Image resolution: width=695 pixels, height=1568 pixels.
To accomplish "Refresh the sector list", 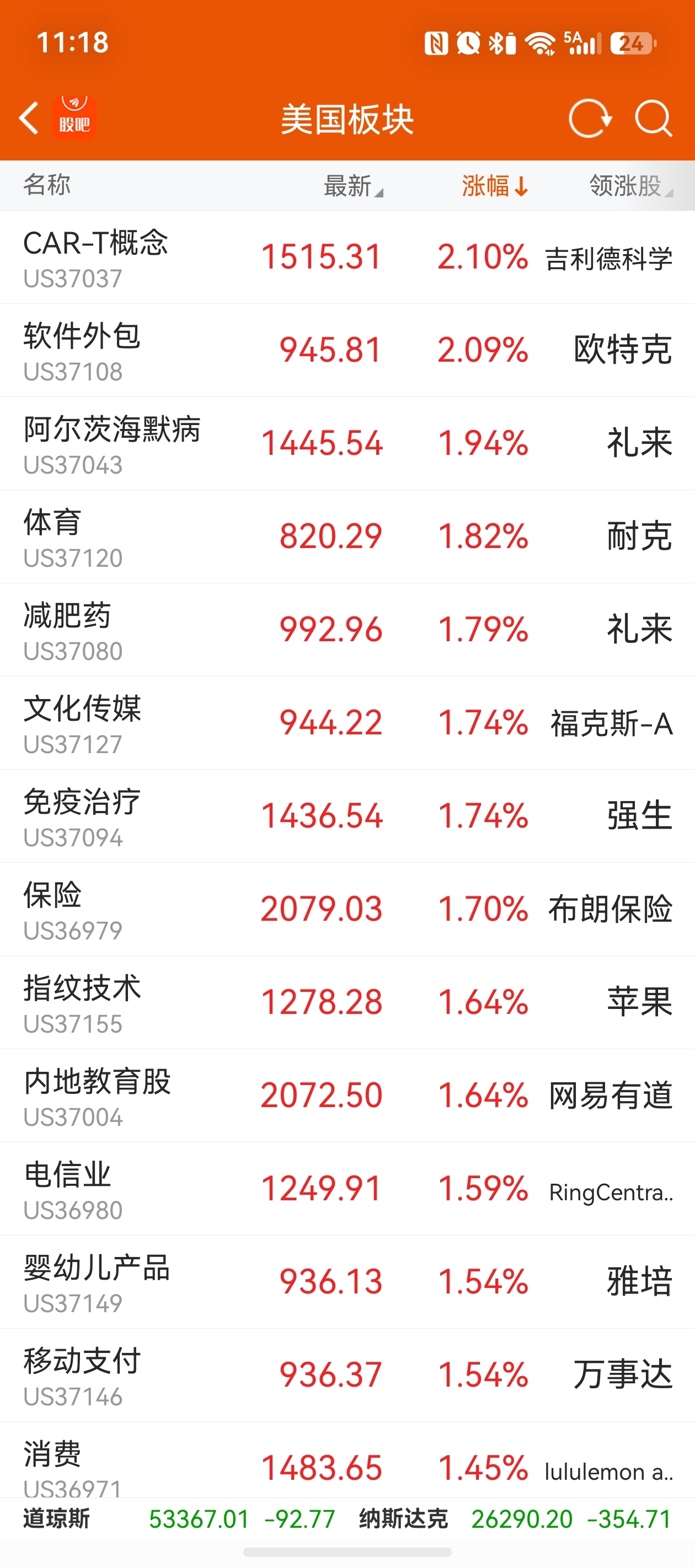I will [x=590, y=118].
